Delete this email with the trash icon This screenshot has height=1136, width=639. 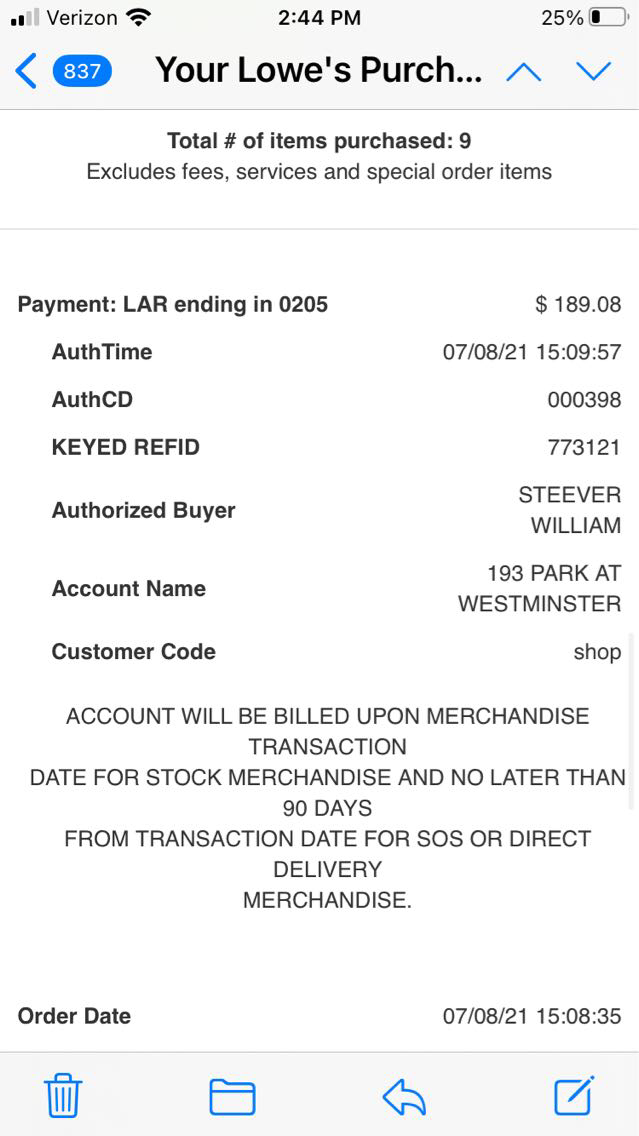[x=63, y=1096]
